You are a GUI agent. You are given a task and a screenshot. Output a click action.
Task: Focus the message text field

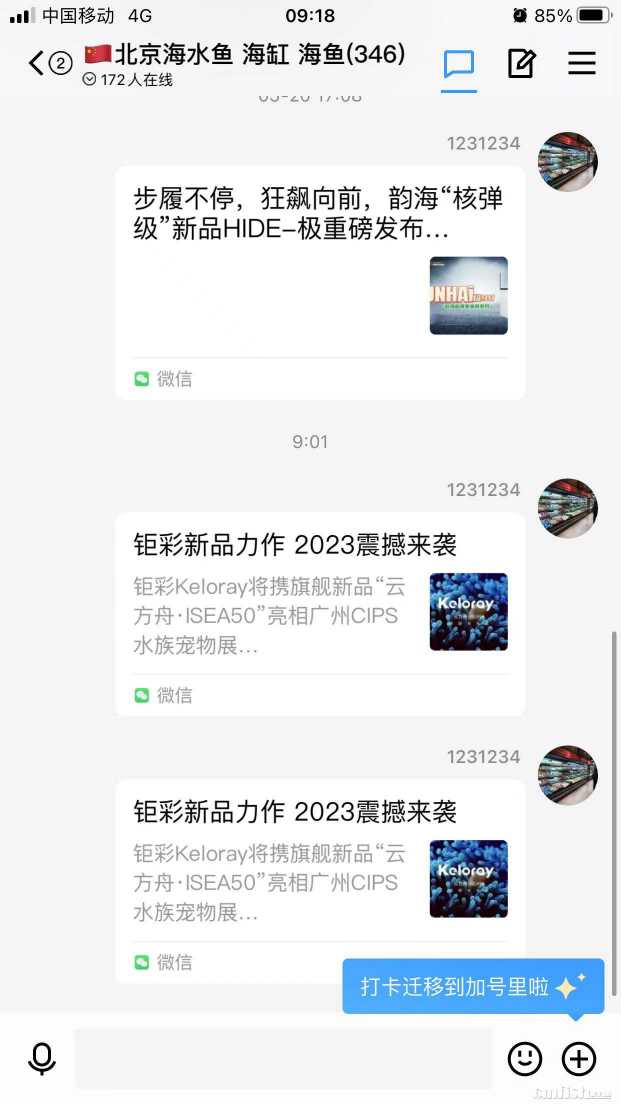tap(284, 1058)
